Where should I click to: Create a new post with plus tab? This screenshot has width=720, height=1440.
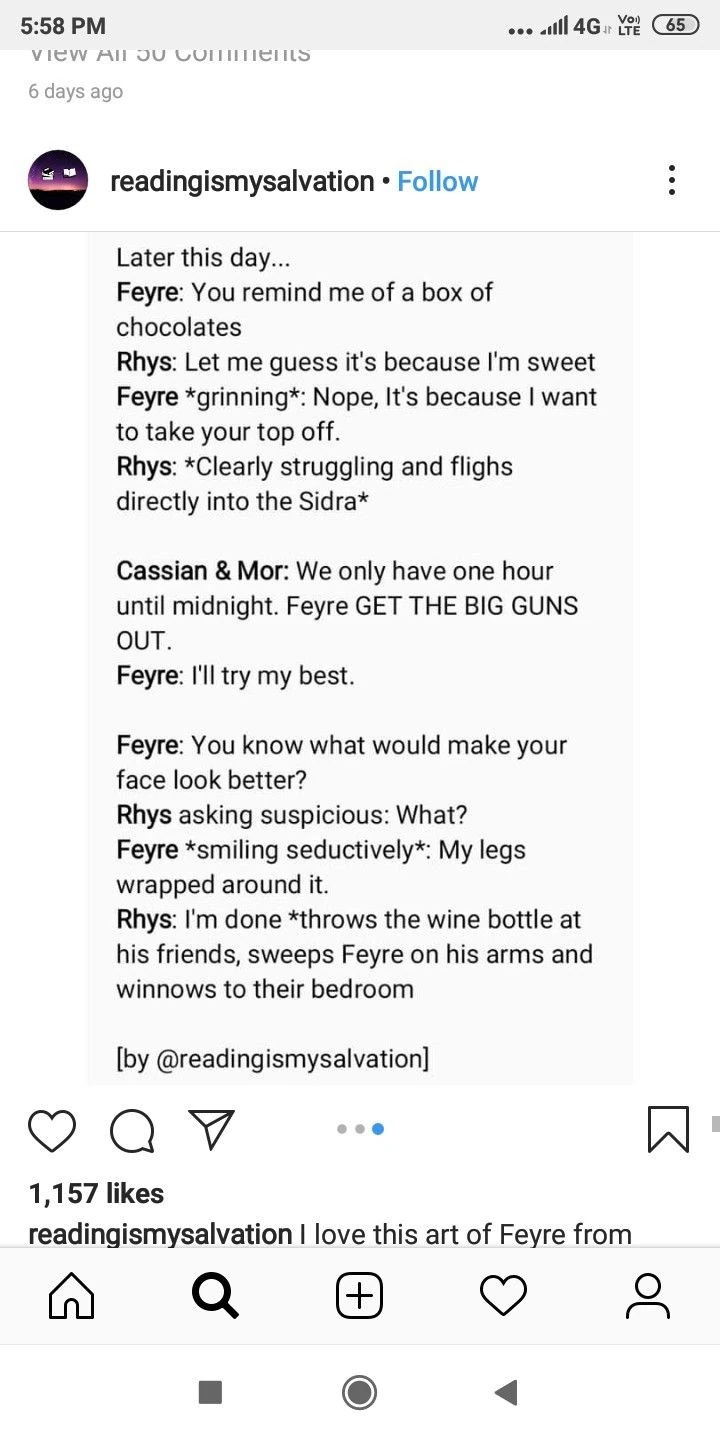[359, 1296]
